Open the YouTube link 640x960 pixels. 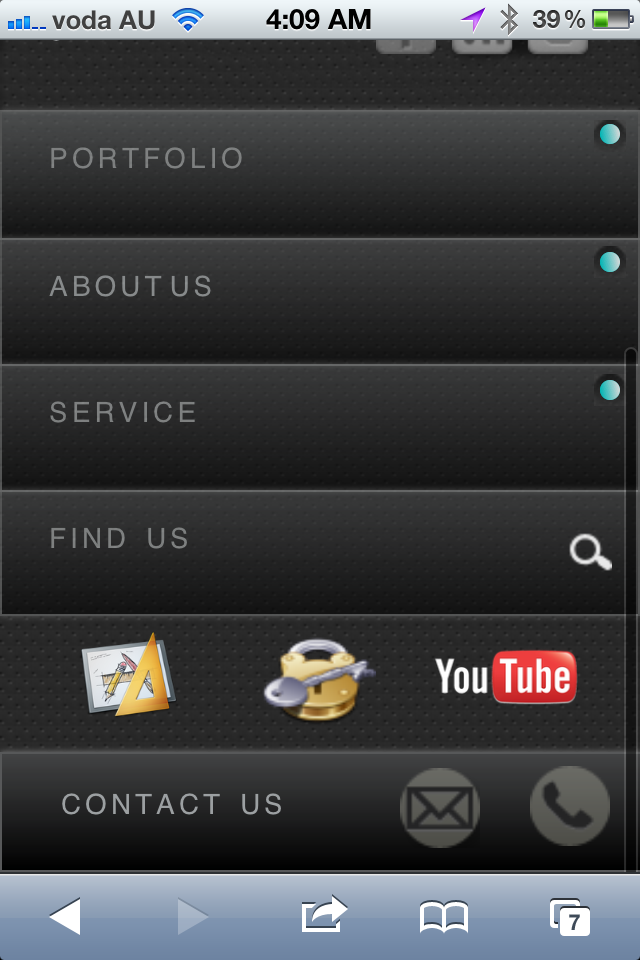tap(506, 677)
